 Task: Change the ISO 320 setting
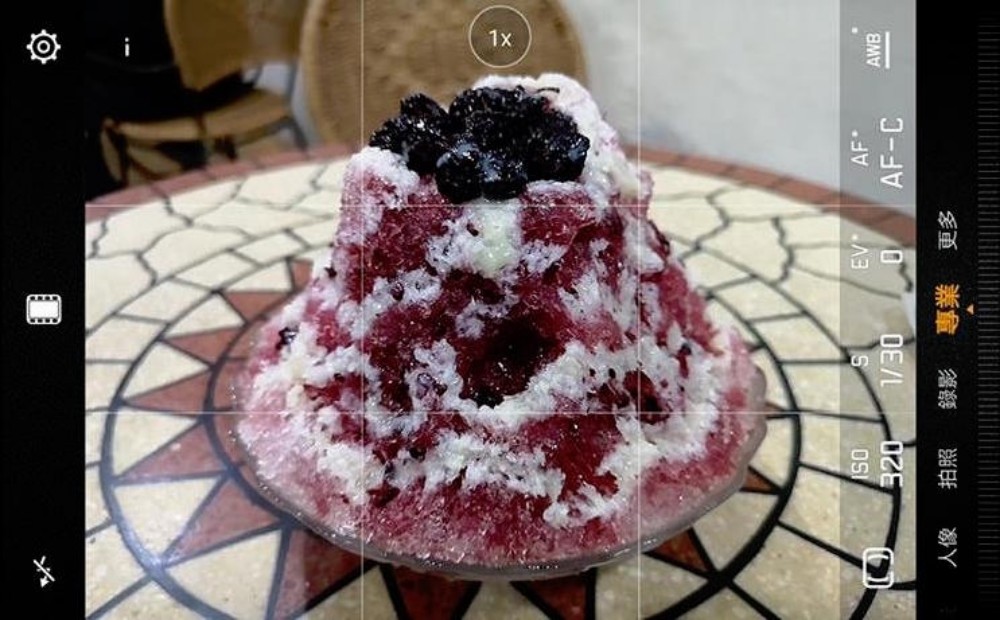click(880, 465)
